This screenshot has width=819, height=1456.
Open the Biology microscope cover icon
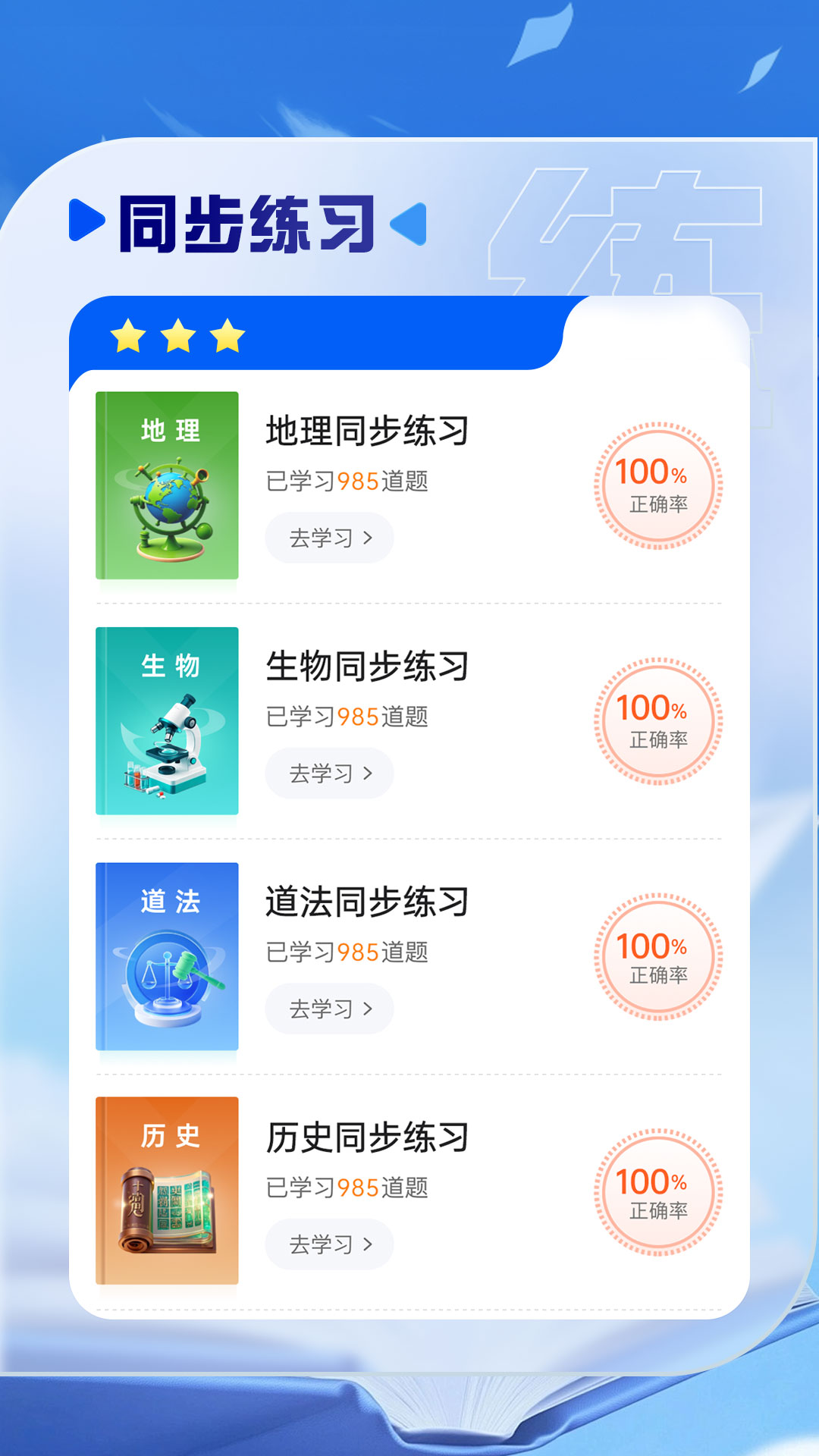click(166, 720)
